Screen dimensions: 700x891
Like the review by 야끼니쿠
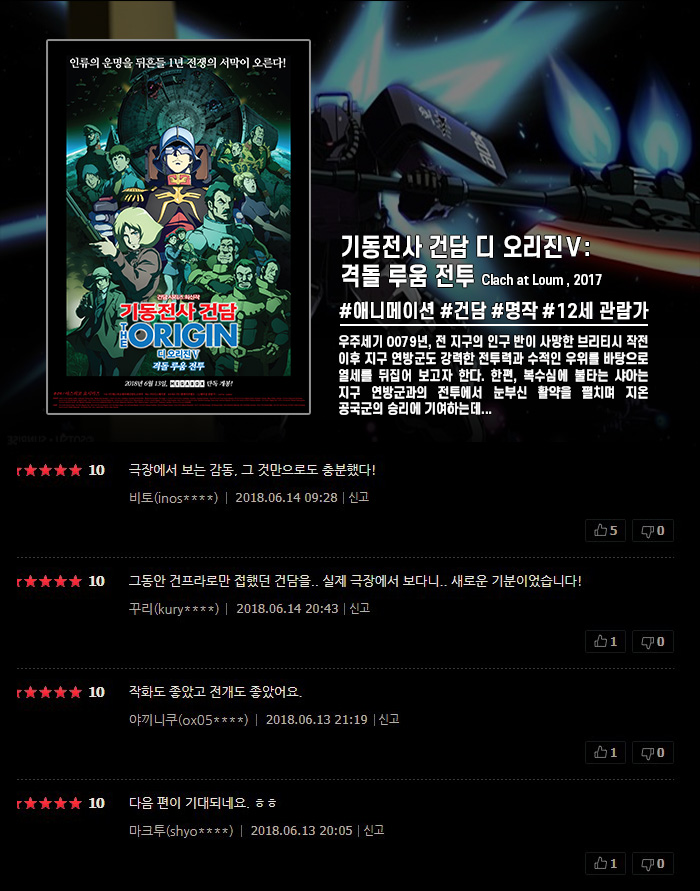tap(605, 752)
